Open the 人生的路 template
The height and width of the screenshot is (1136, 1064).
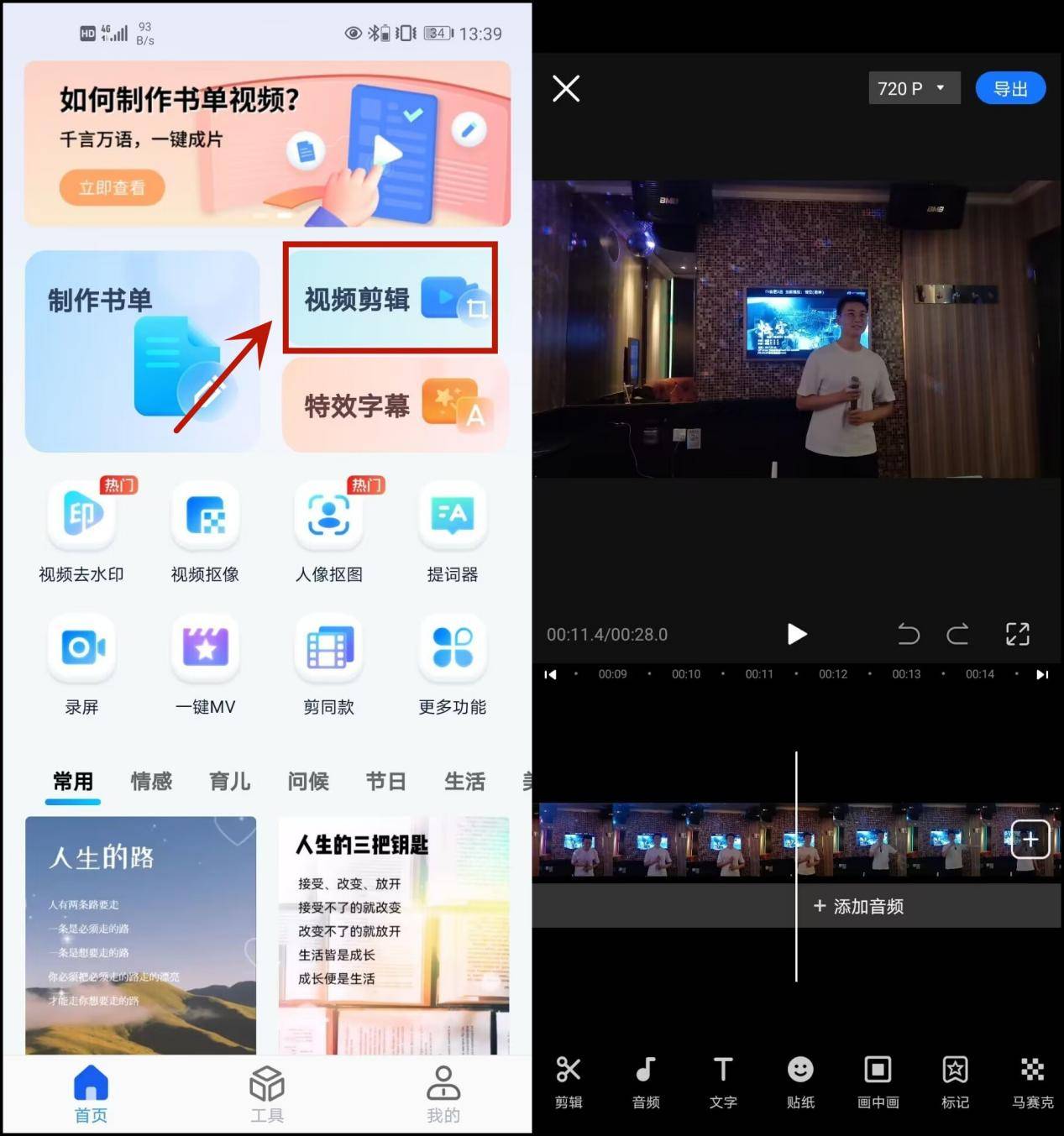140,934
